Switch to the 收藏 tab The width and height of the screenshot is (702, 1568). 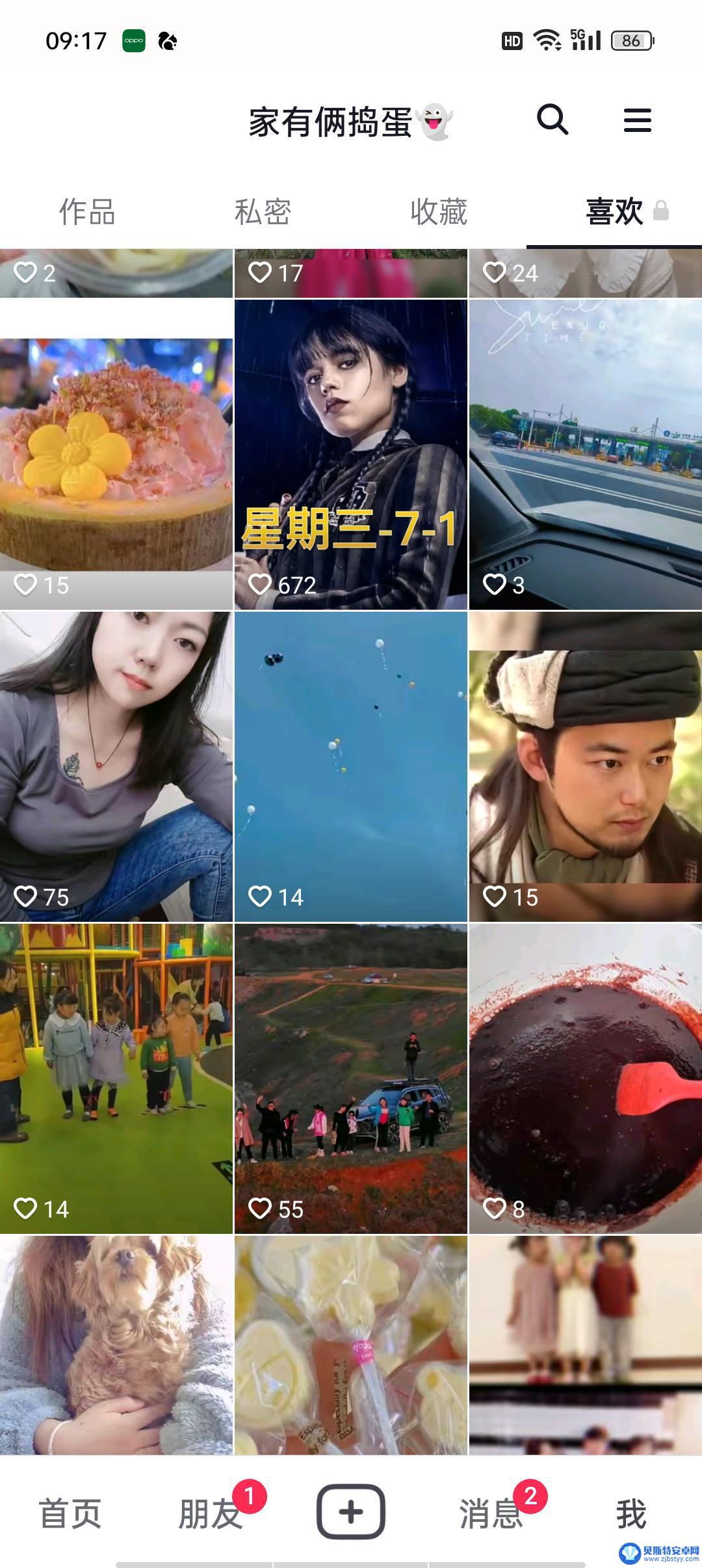pos(439,212)
